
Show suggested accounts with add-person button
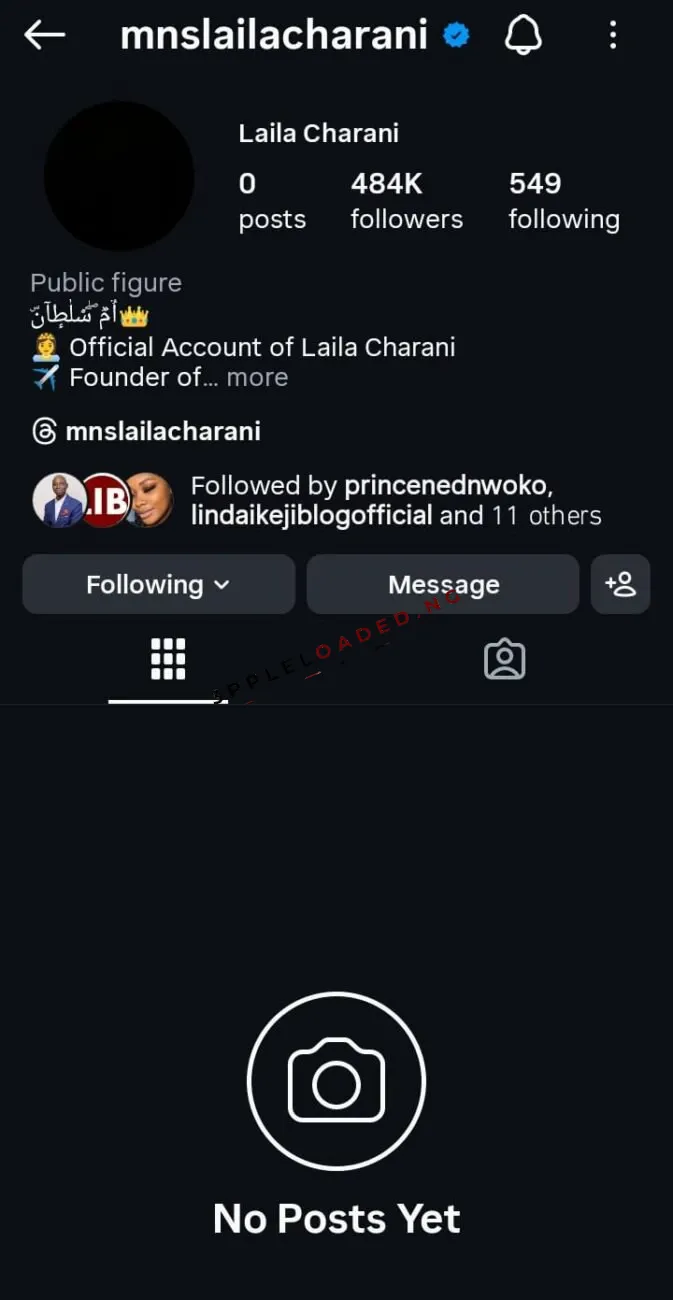tap(620, 584)
